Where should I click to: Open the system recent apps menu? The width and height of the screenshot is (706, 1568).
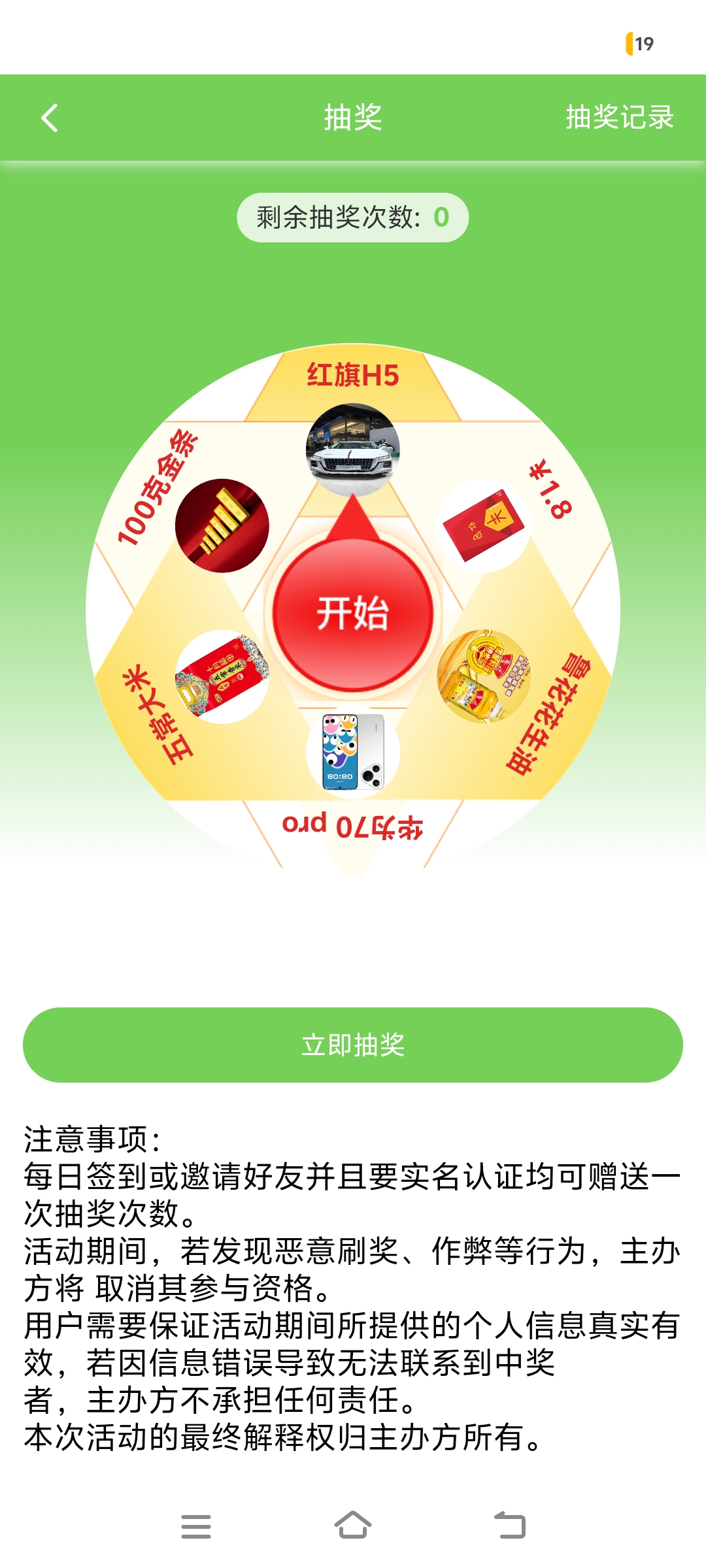195,1526
